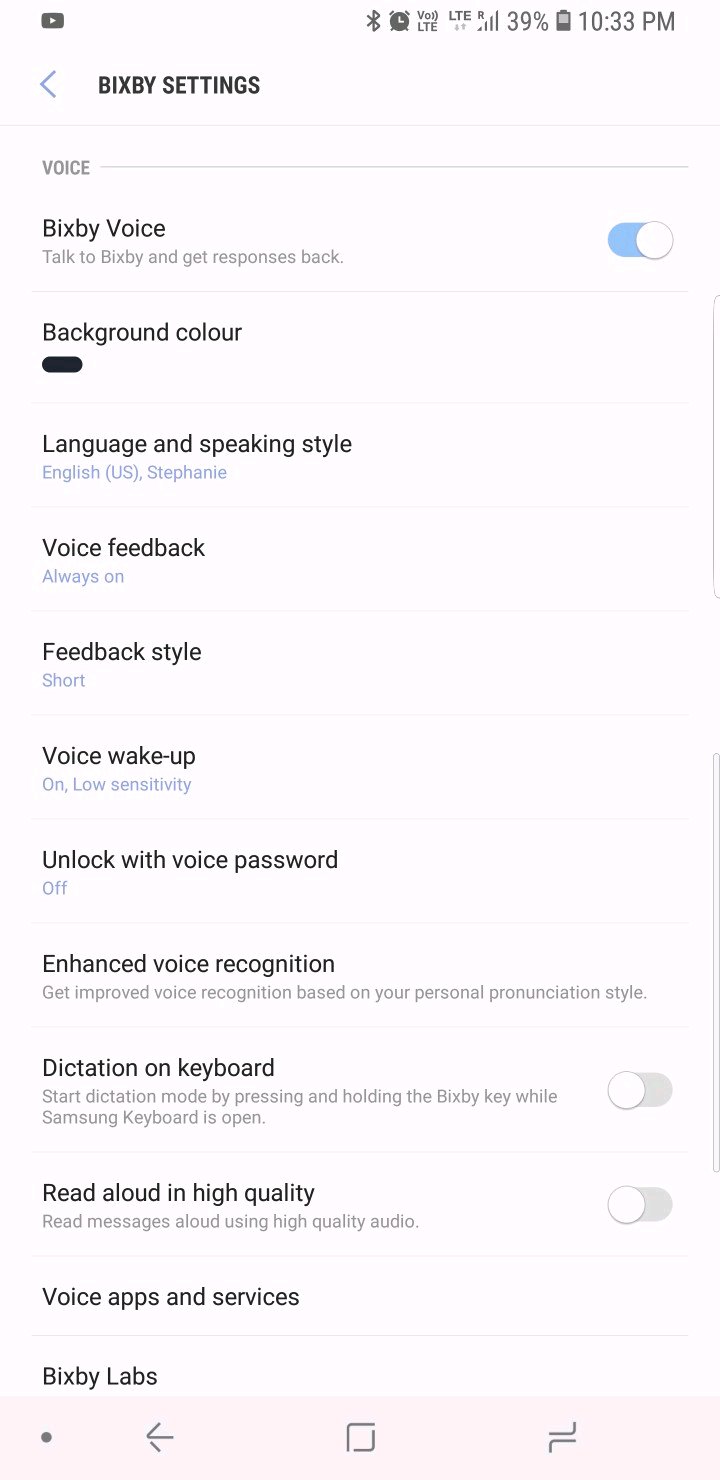The width and height of the screenshot is (720, 1480).
Task: Go back from Bixby Settings
Action: [48, 85]
